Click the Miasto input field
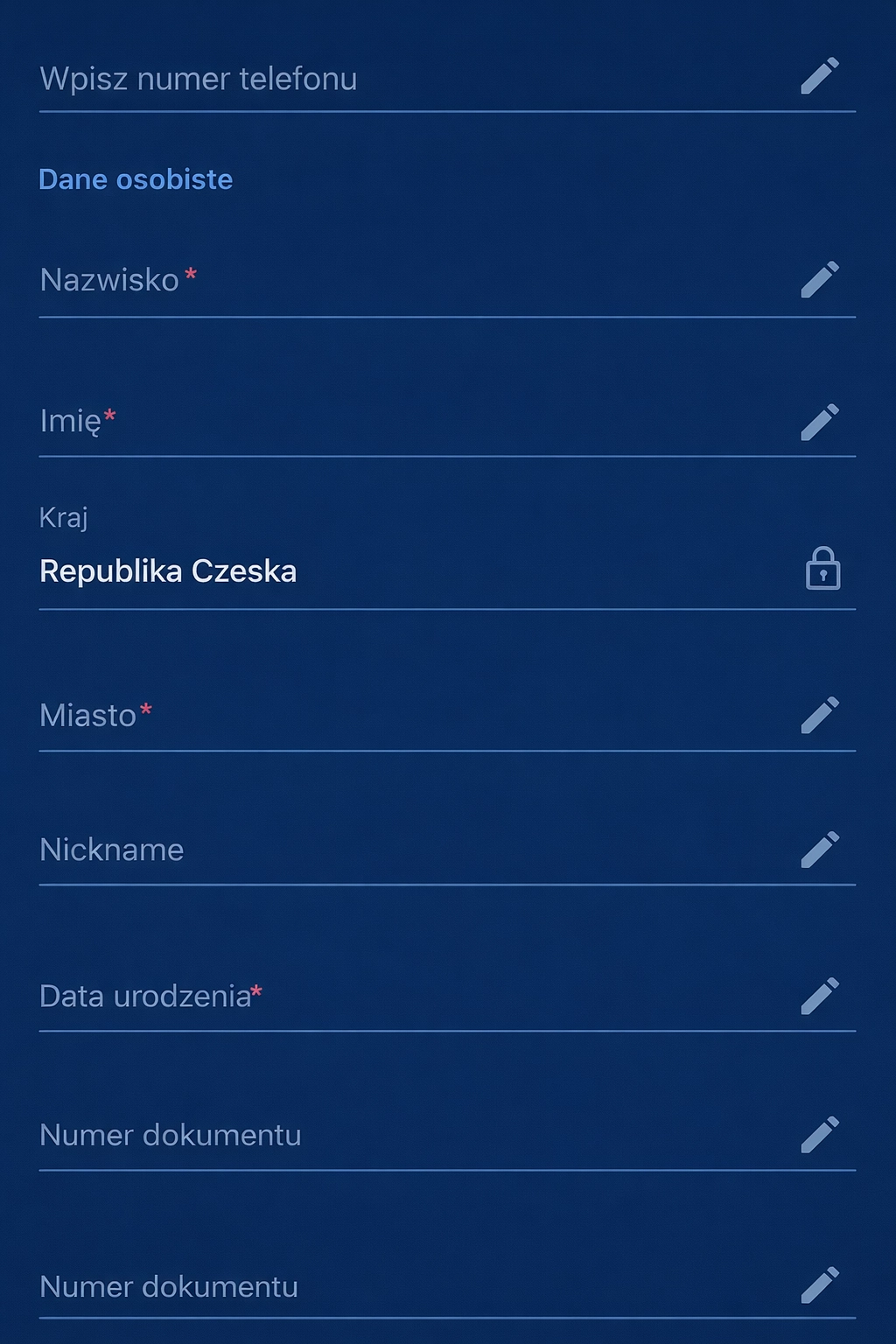The image size is (896, 1344). (350, 715)
